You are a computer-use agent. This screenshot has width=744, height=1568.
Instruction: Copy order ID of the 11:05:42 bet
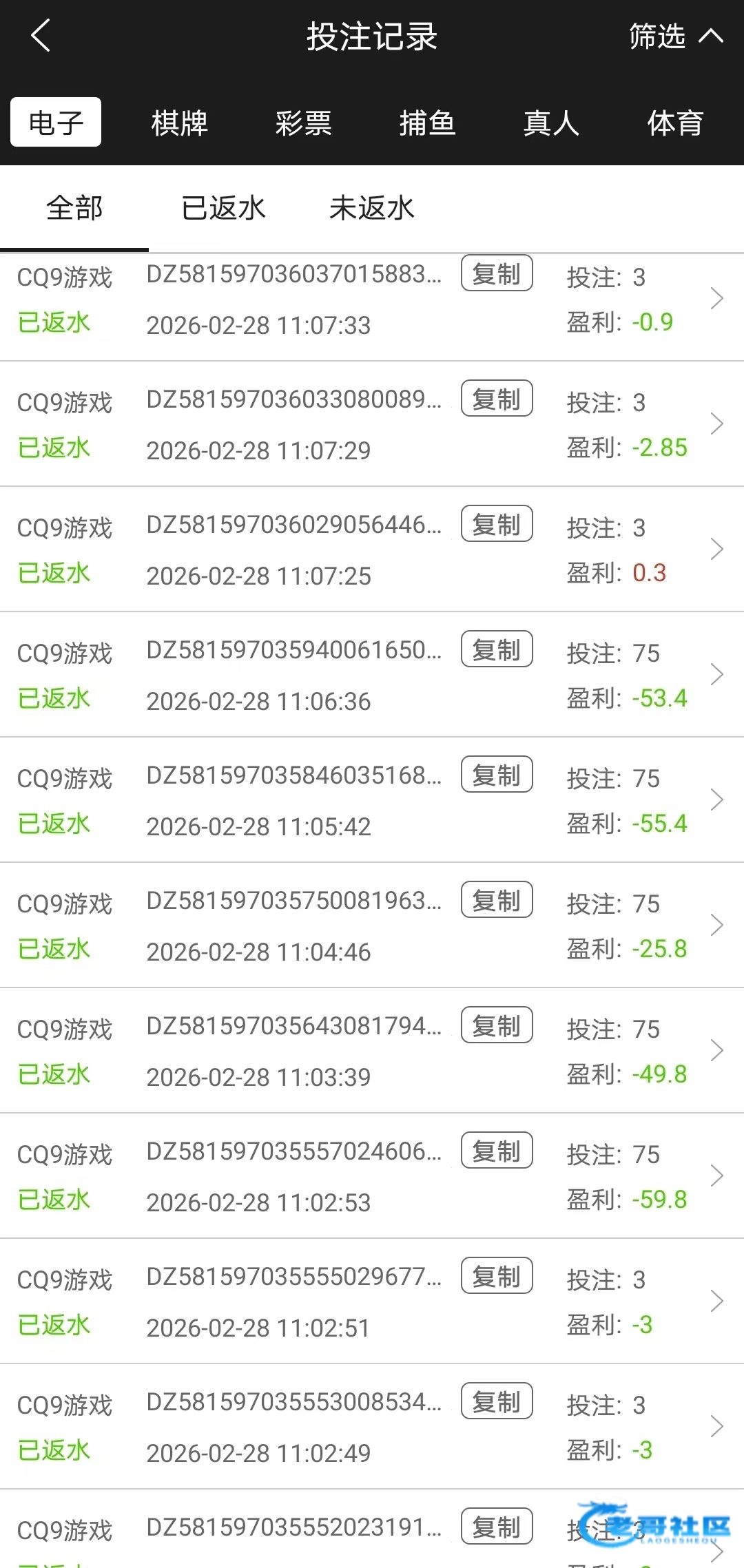497,775
